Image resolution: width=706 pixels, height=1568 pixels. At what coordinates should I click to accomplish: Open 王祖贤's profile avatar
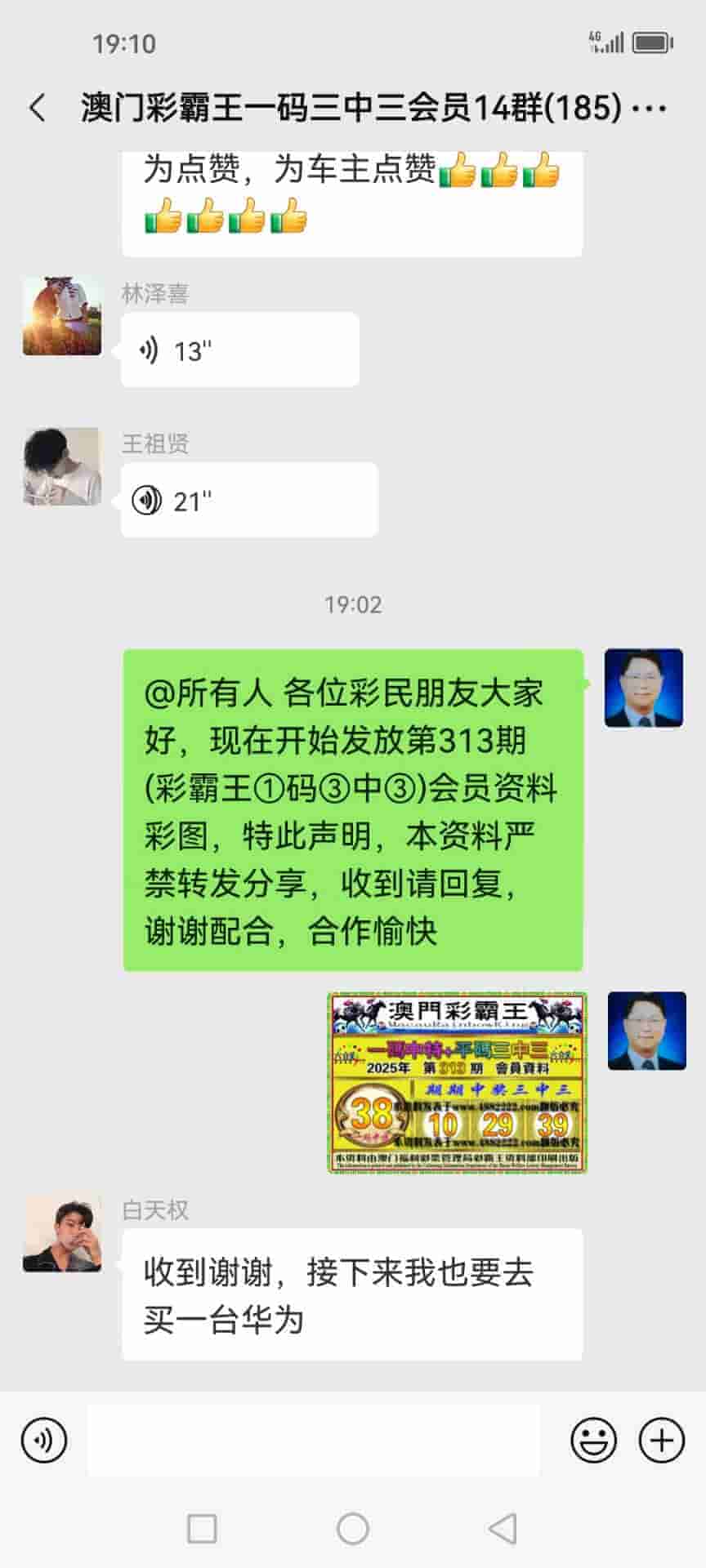click(62, 467)
